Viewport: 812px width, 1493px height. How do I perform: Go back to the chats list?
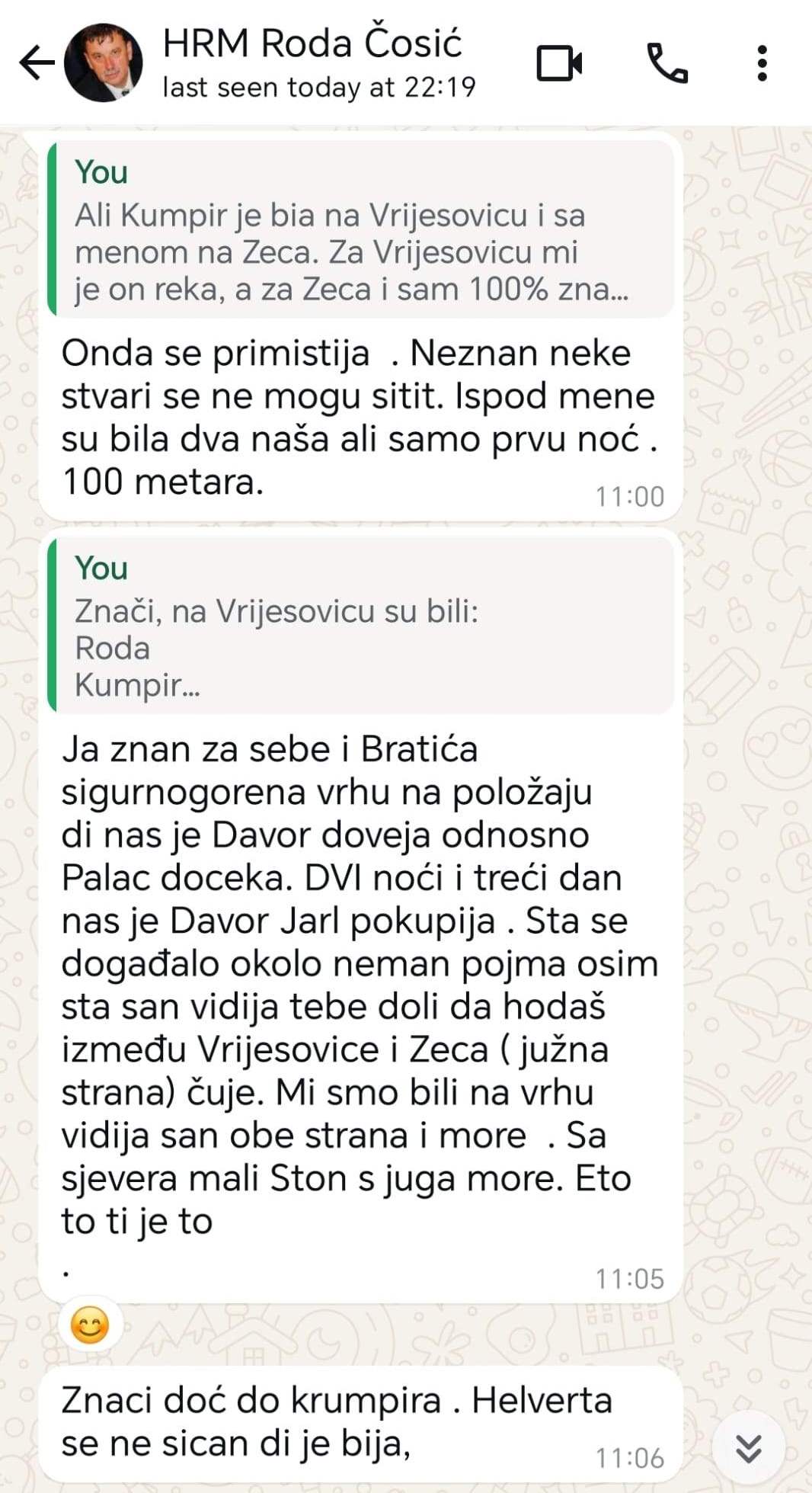pyautogui.click(x=36, y=62)
